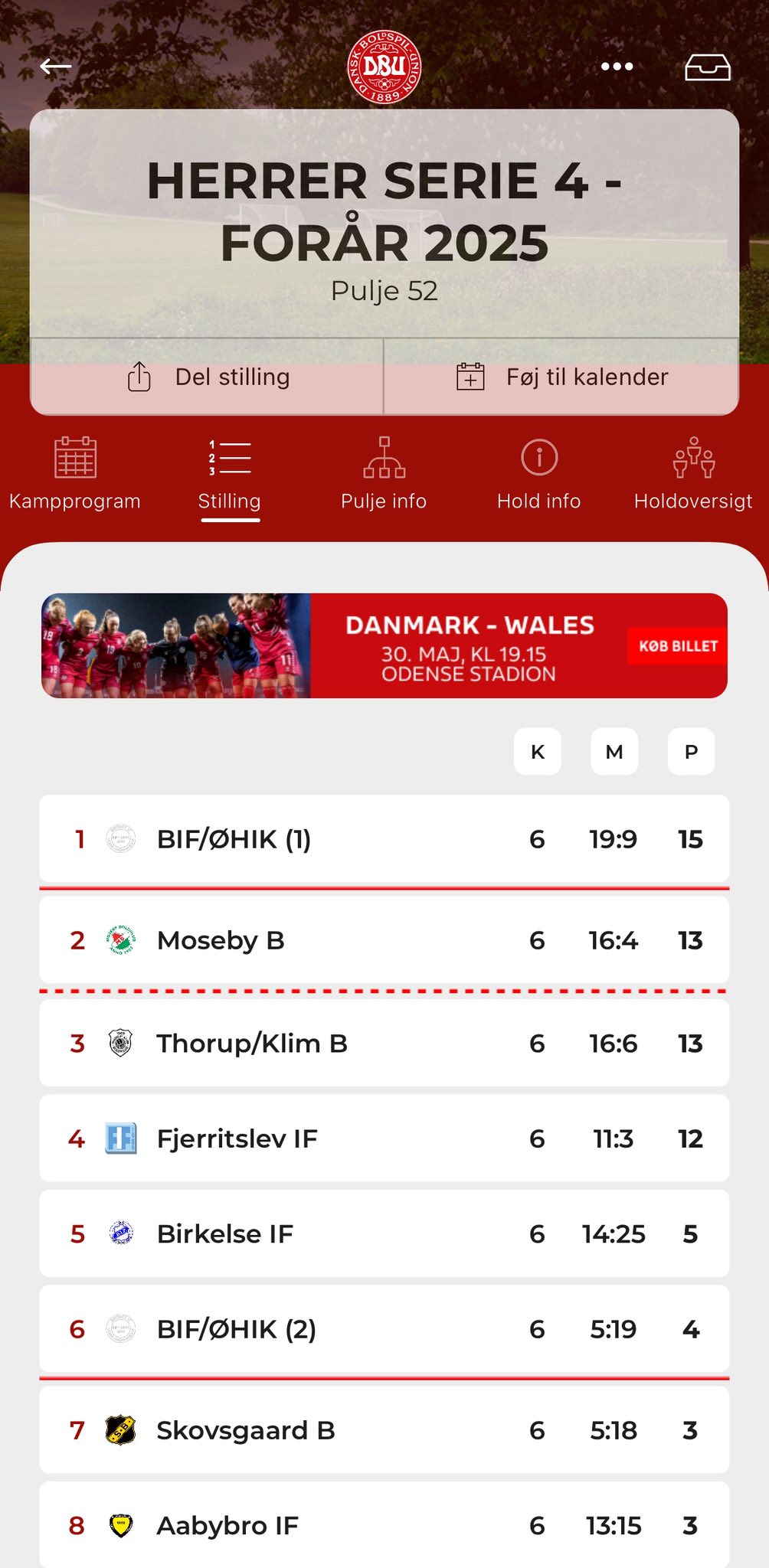Open team BIF/ØHIK (1) row
The width and height of the screenshot is (769, 1568).
(x=384, y=839)
